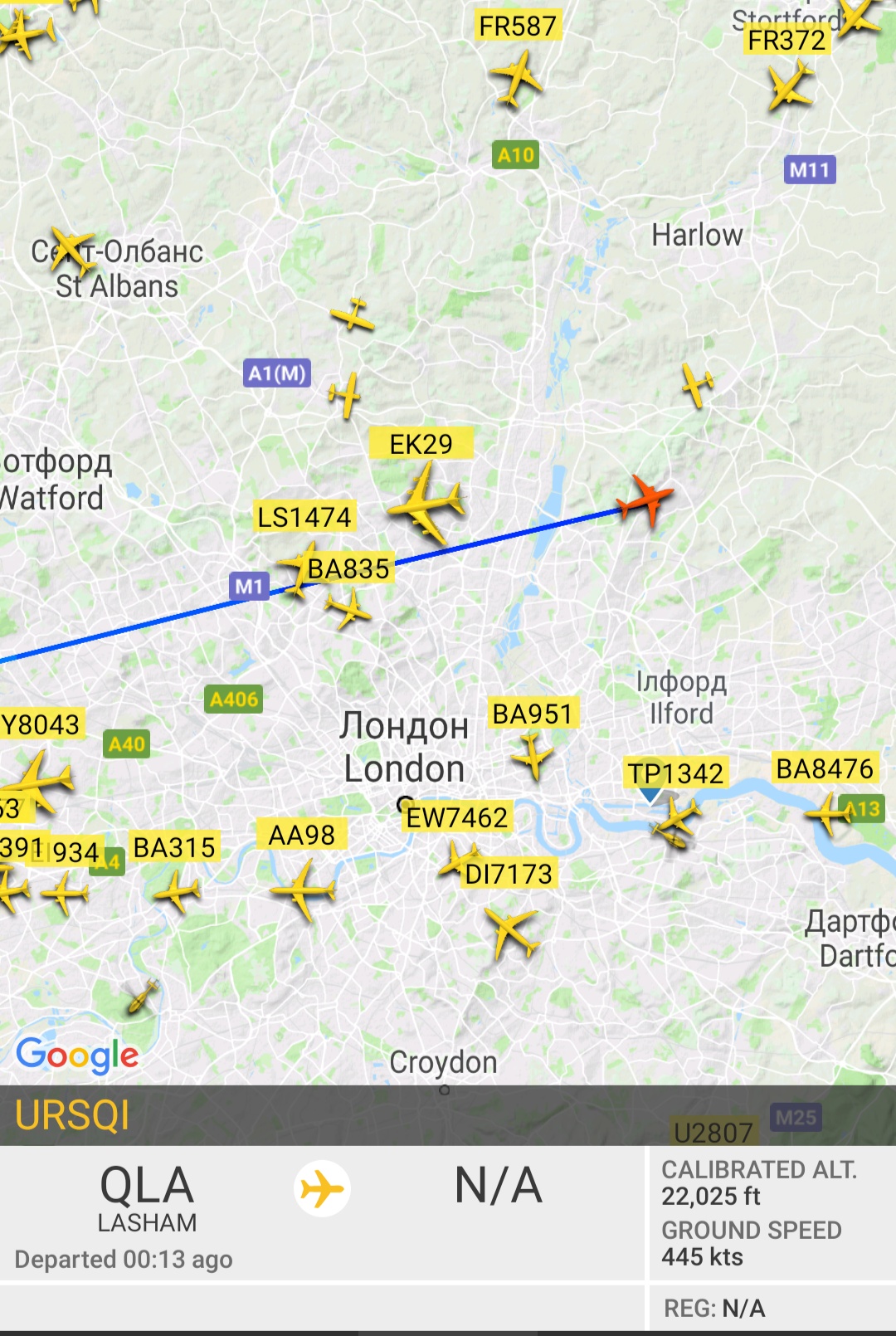Select flight BA951 aircraft
Viewport: 896px width, 1336px height.
point(533,756)
